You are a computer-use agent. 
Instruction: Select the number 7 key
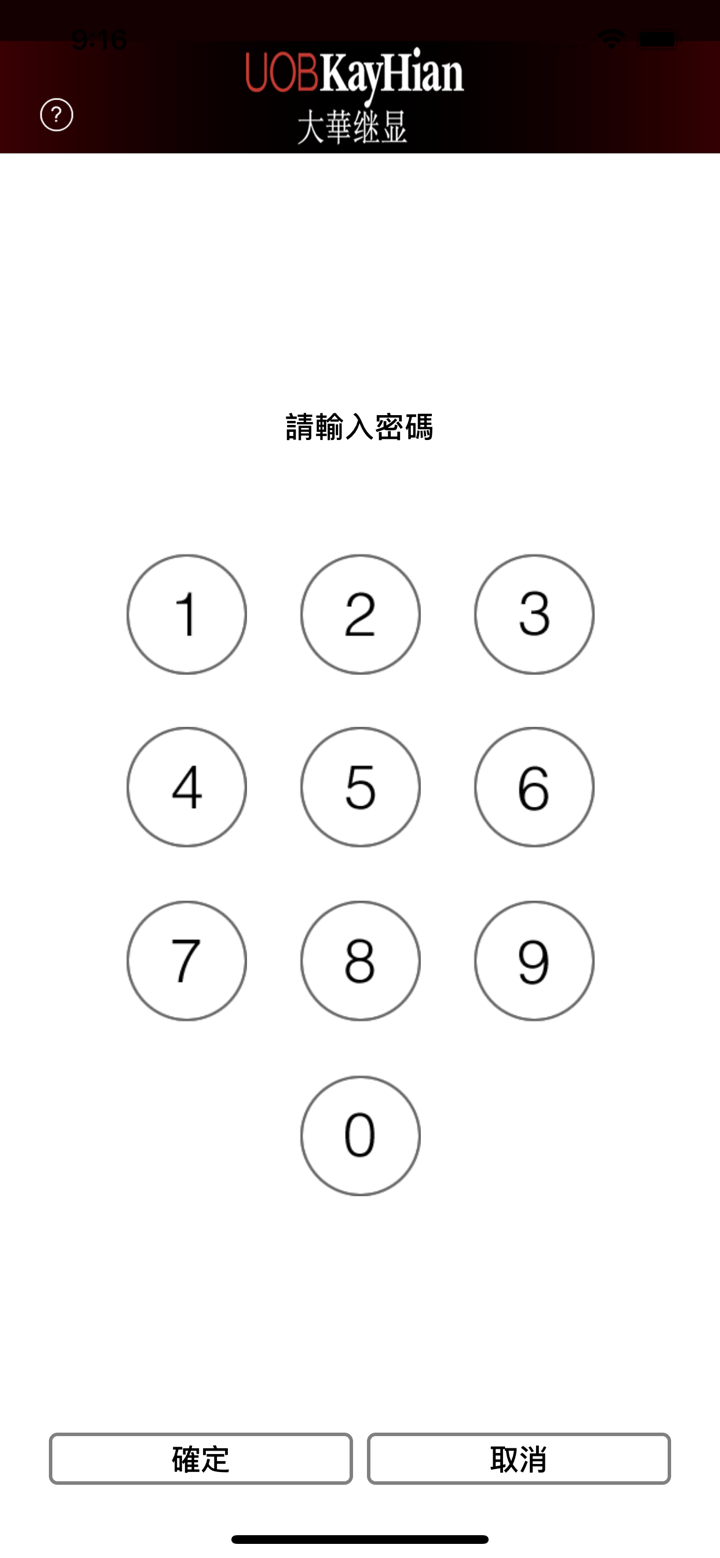tap(187, 961)
